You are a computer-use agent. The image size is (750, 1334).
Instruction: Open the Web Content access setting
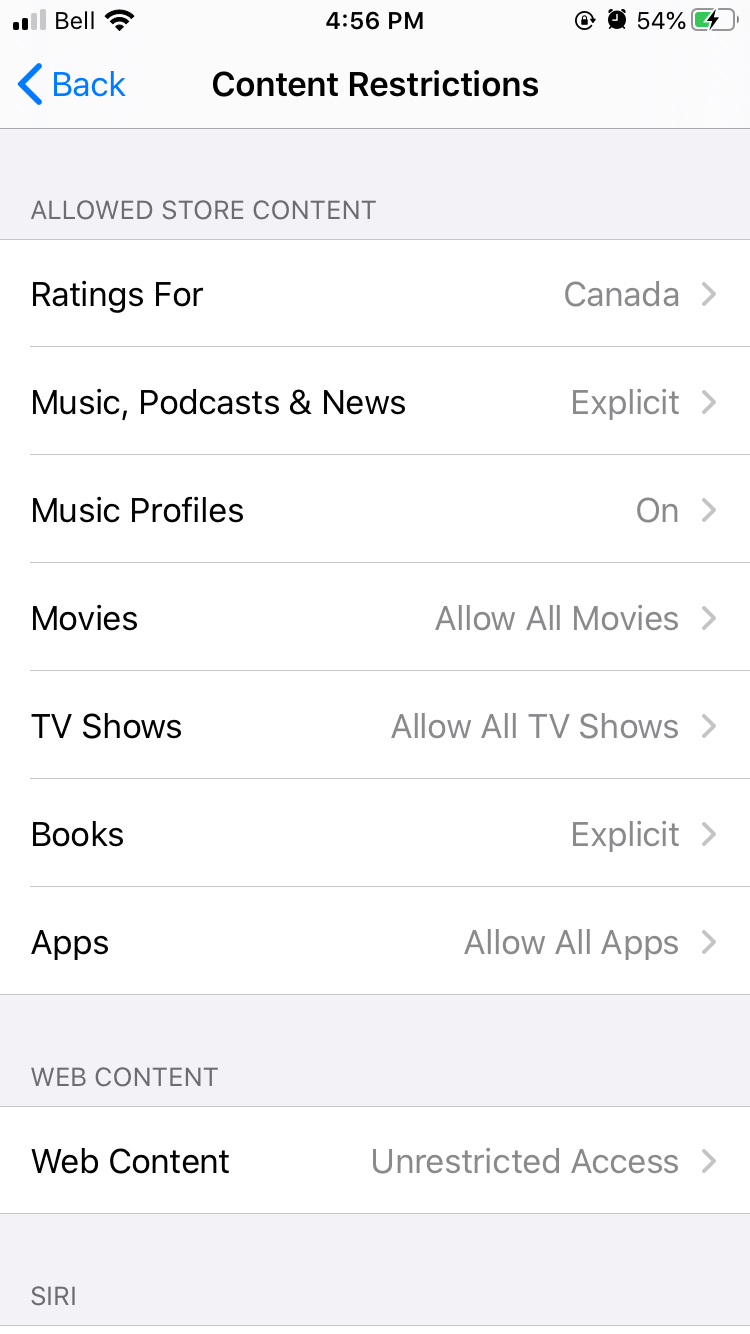click(x=375, y=1161)
